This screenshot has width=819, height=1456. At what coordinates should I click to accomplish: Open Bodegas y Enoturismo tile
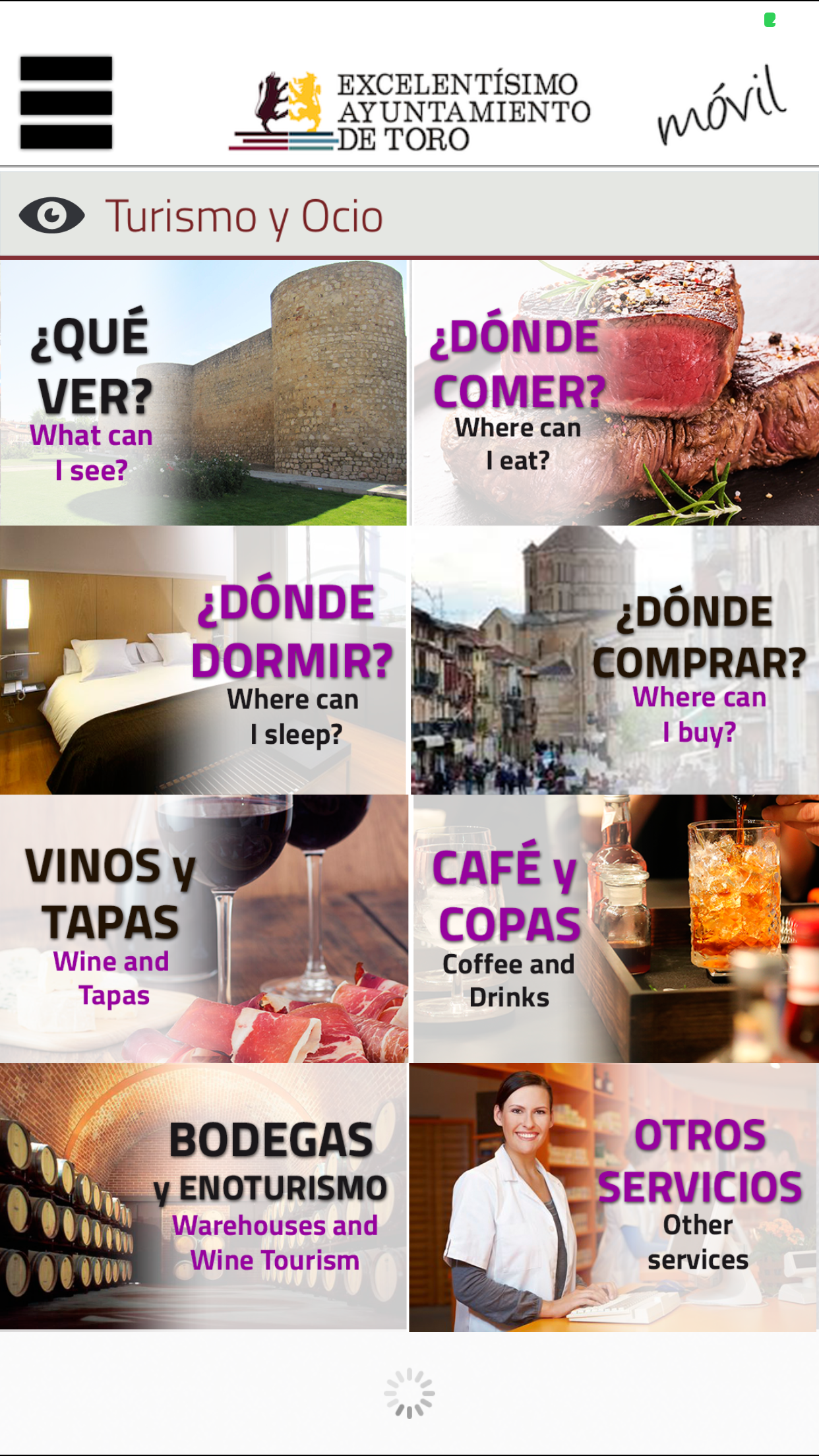coord(203,1196)
